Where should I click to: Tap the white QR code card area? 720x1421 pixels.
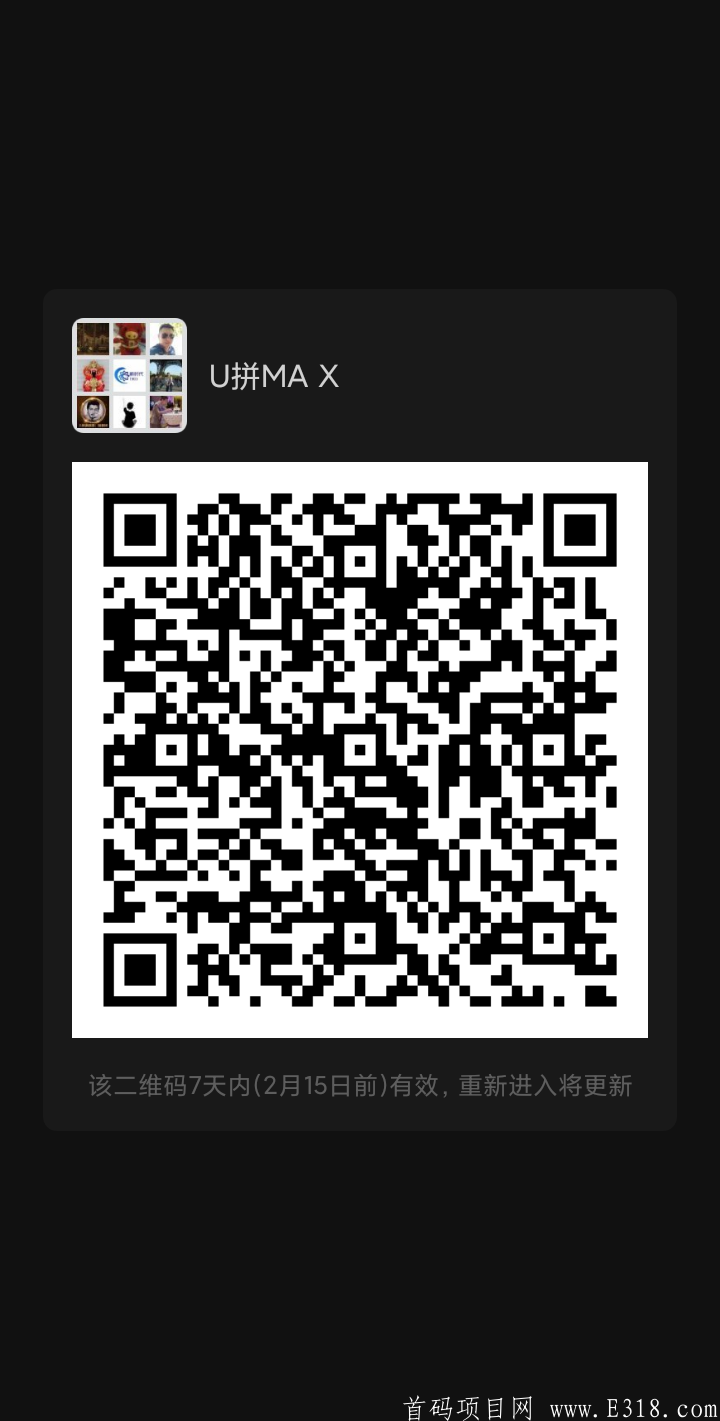click(360, 749)
